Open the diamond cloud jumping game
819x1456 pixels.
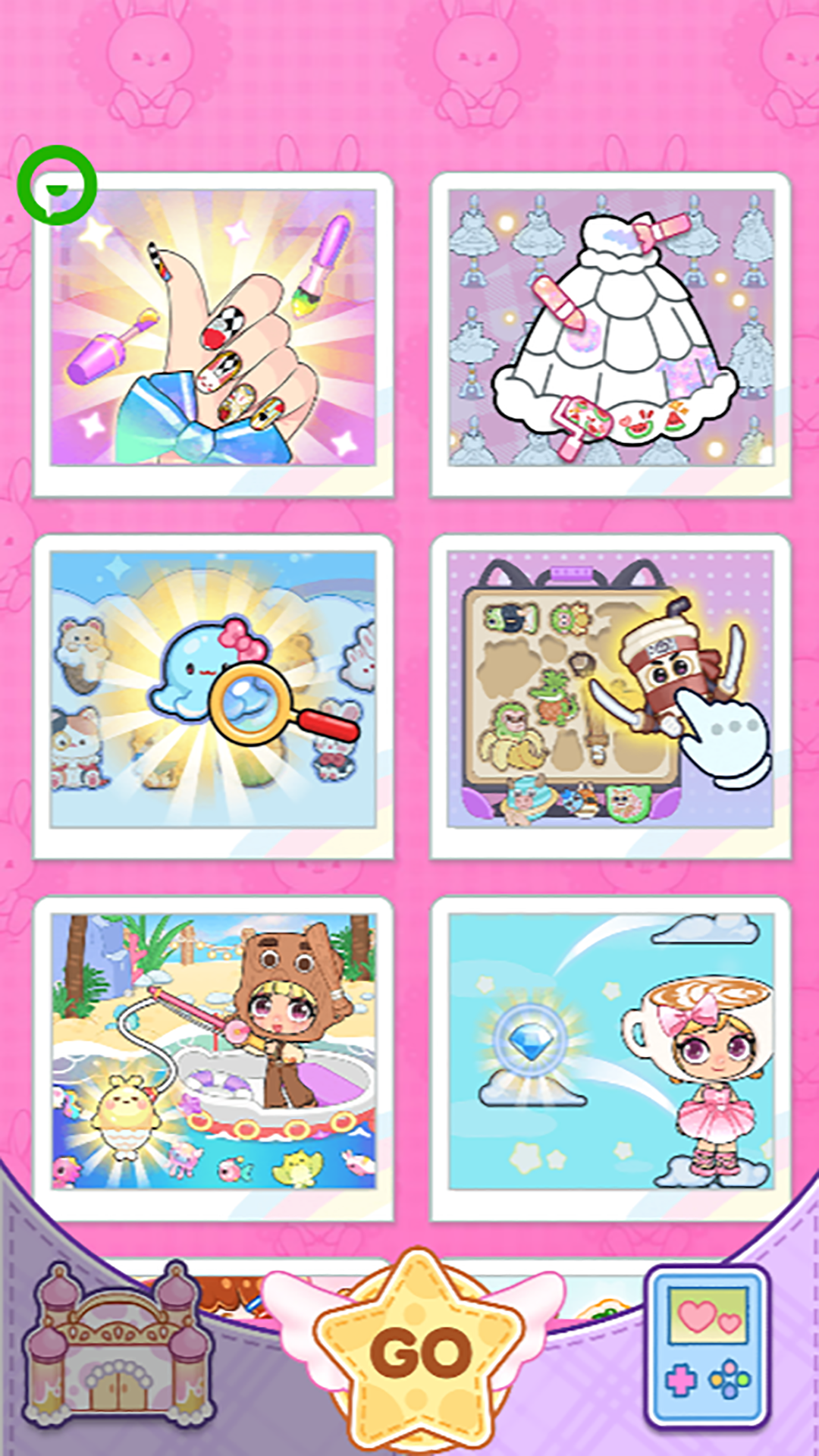point(610,1059)
